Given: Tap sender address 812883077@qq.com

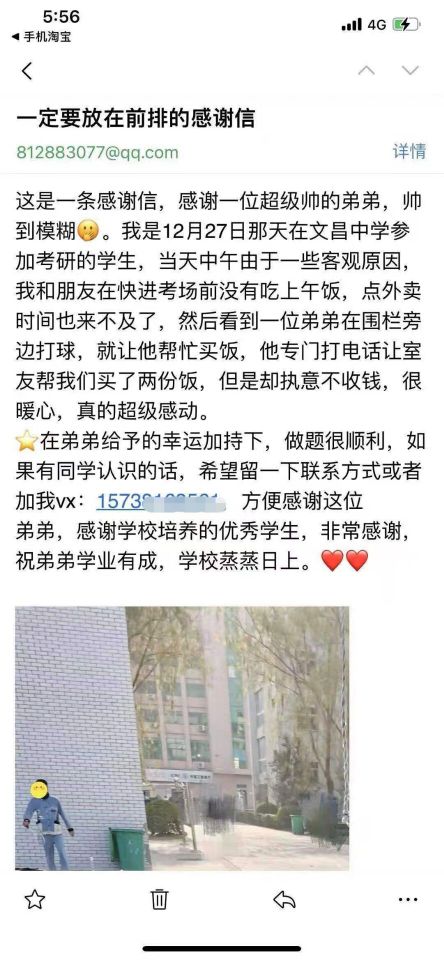Looking at the screenshot, I should pos(97,152).
